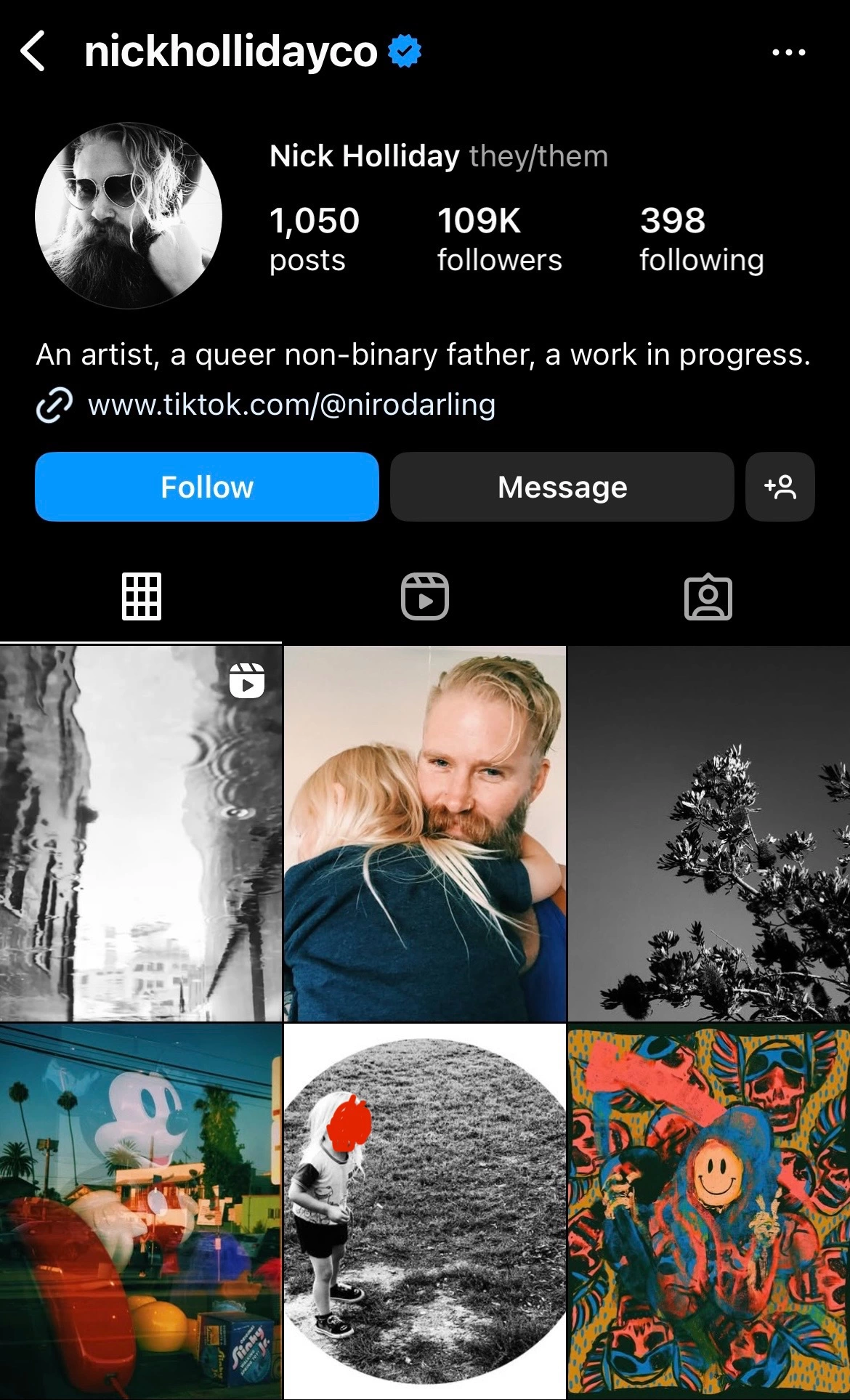850x1400 pixels.
Task: Open the colorful skull smiley artwork post
Action: 709,1212
